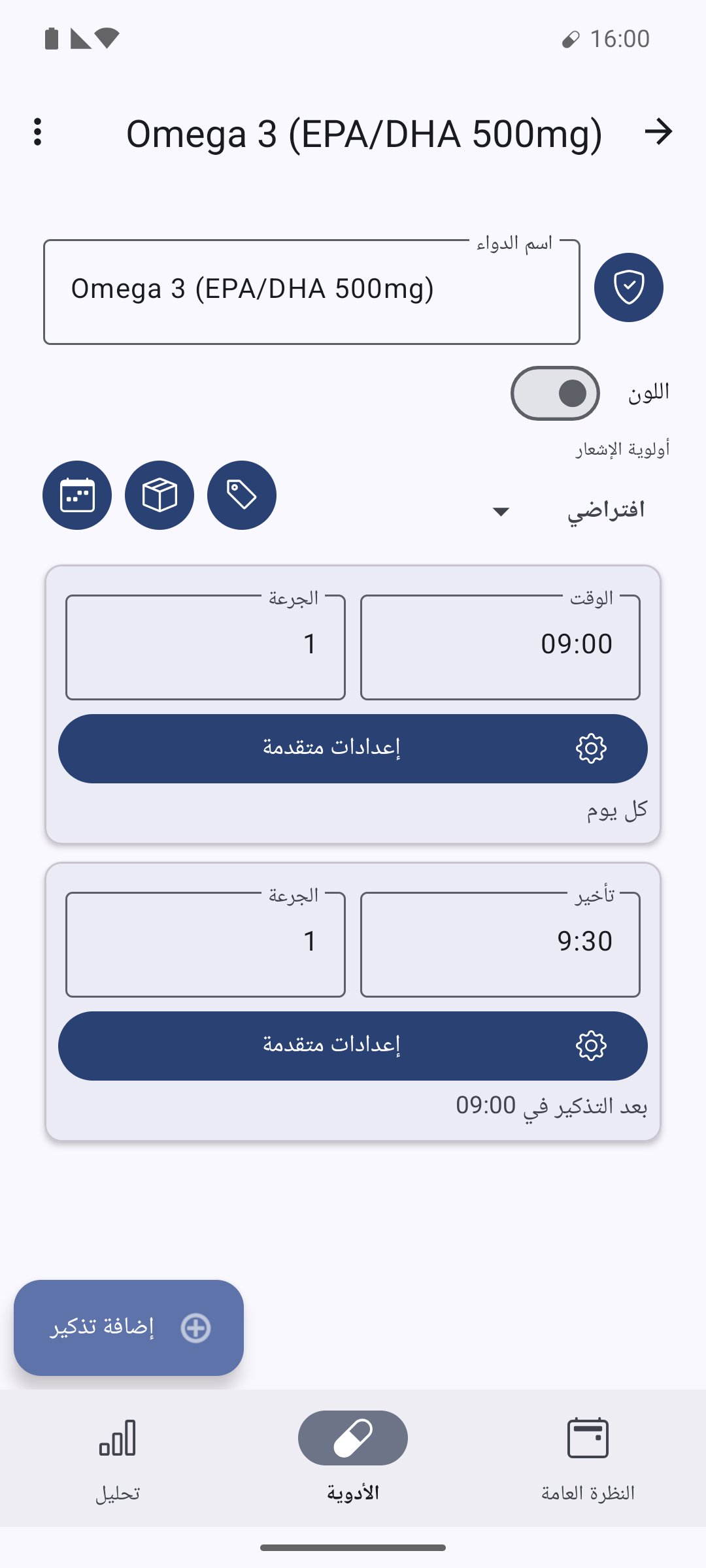Edit the medicine name field
Viewport: 706px width, 1568px height.
pyautogui.click(x=312, y=291)
